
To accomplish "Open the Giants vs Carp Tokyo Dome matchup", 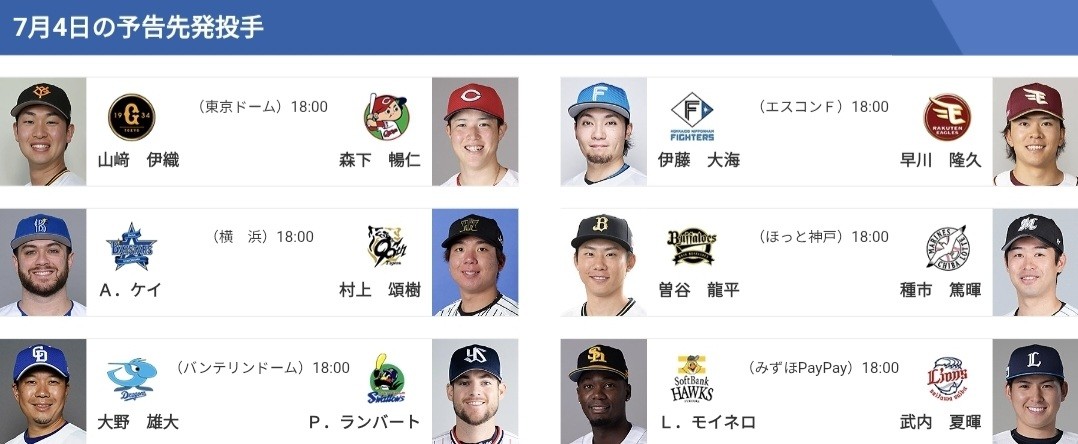I will (259, 131).
